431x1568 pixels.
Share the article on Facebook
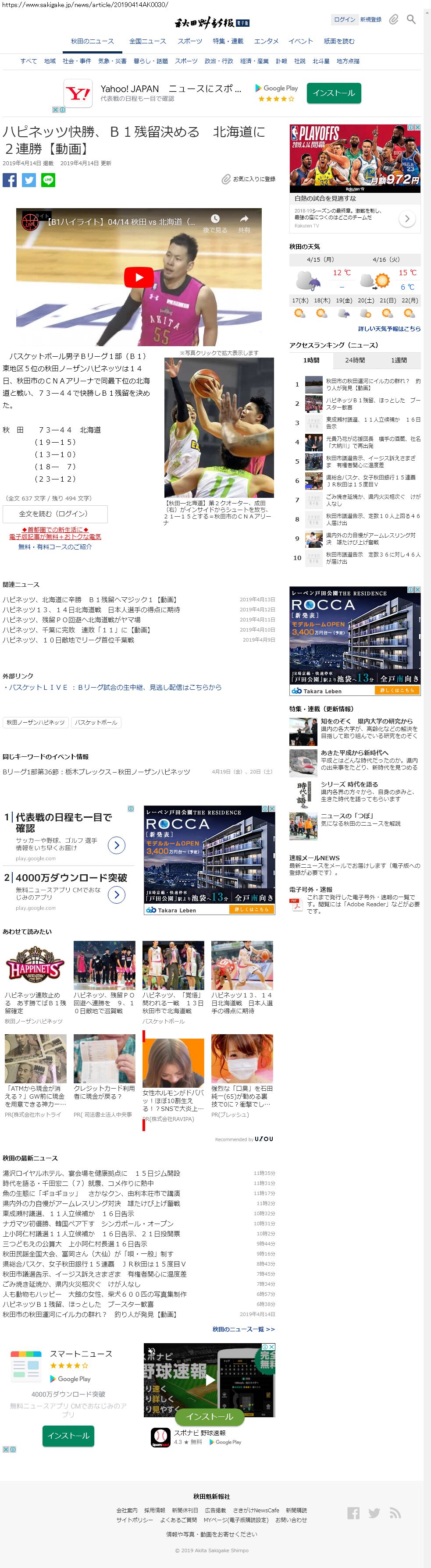pyautogui.click(x=10, y=180)
